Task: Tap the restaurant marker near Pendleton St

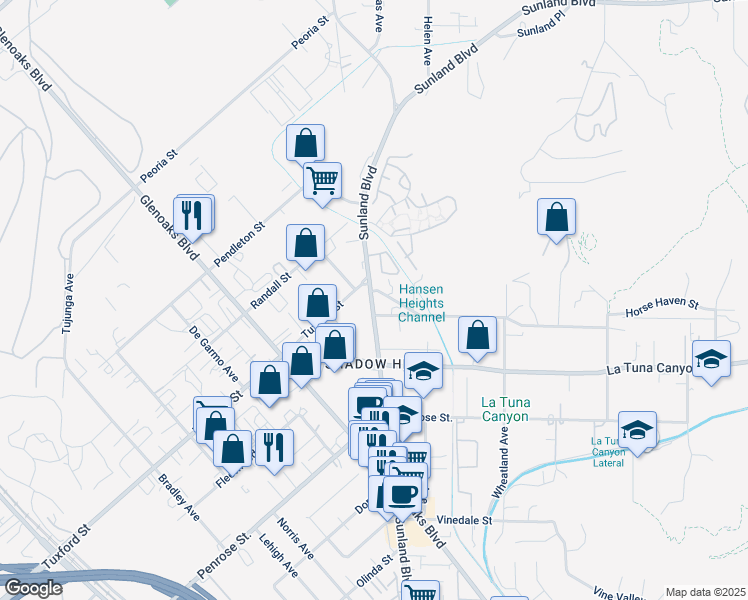Action: (192, 217)
